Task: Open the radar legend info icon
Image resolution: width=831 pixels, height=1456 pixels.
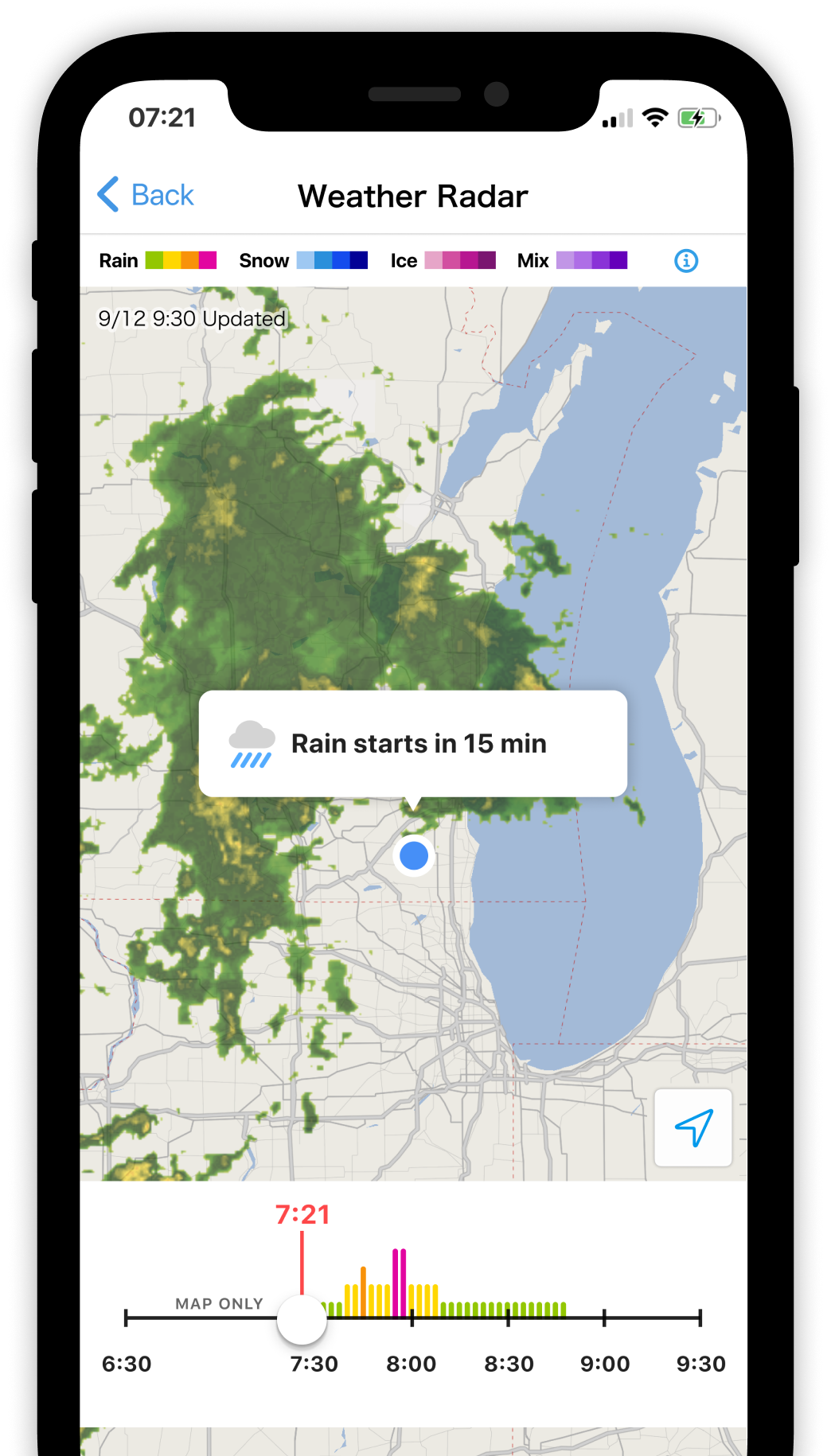Action: (686, 261)
